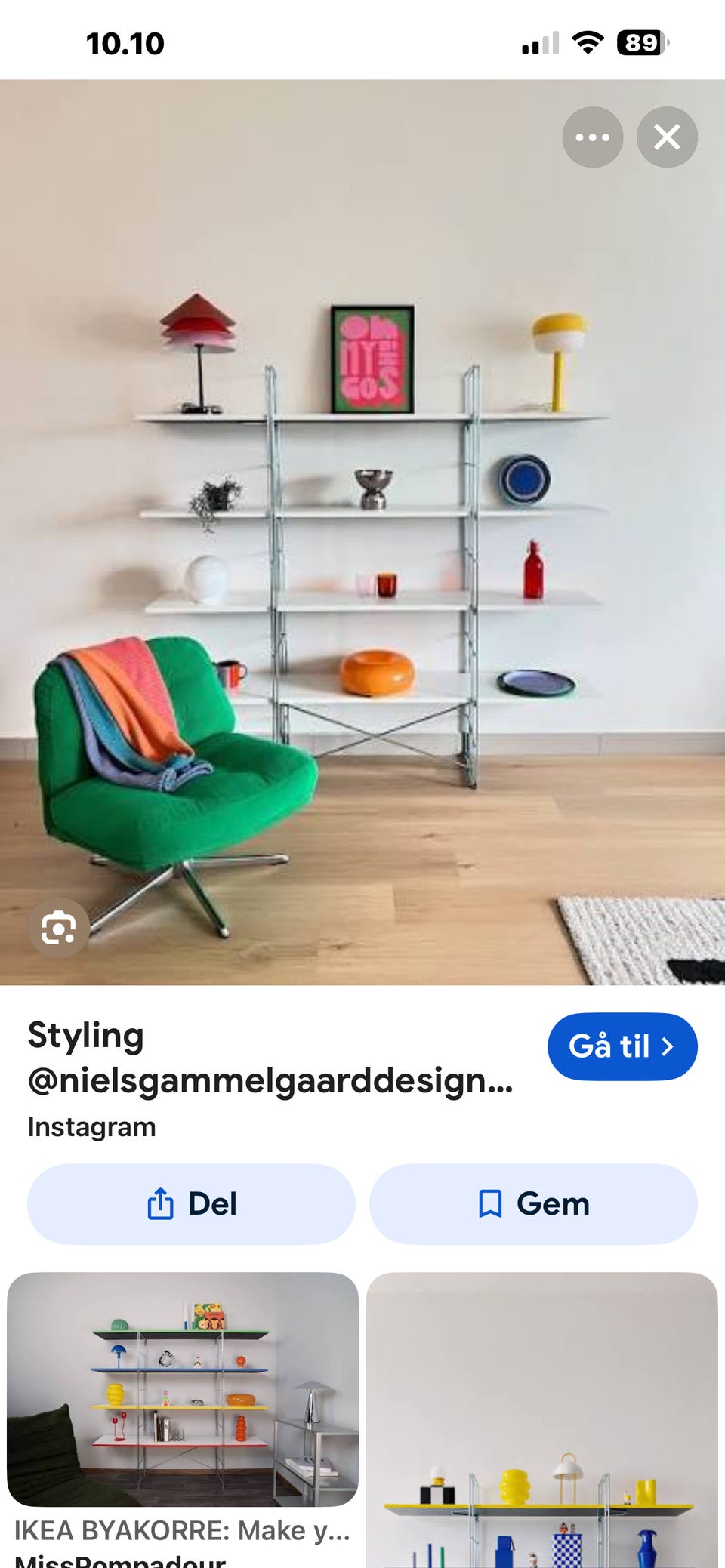Toggle save state with the Gem button
The width and height of the screenshot is (725, 1568).
[x=533, y=1203]
